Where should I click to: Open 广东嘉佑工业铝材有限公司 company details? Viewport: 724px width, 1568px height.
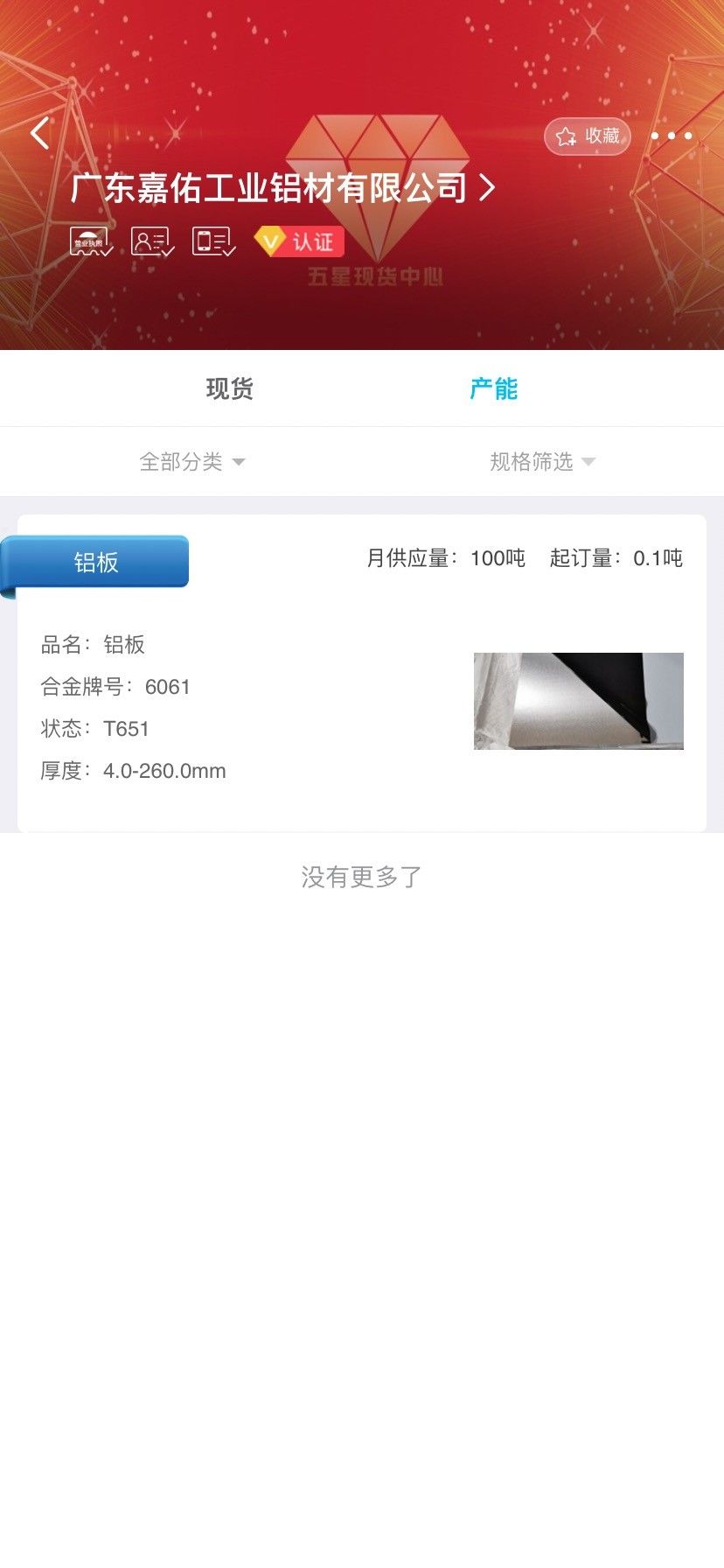tap(282, 188)
